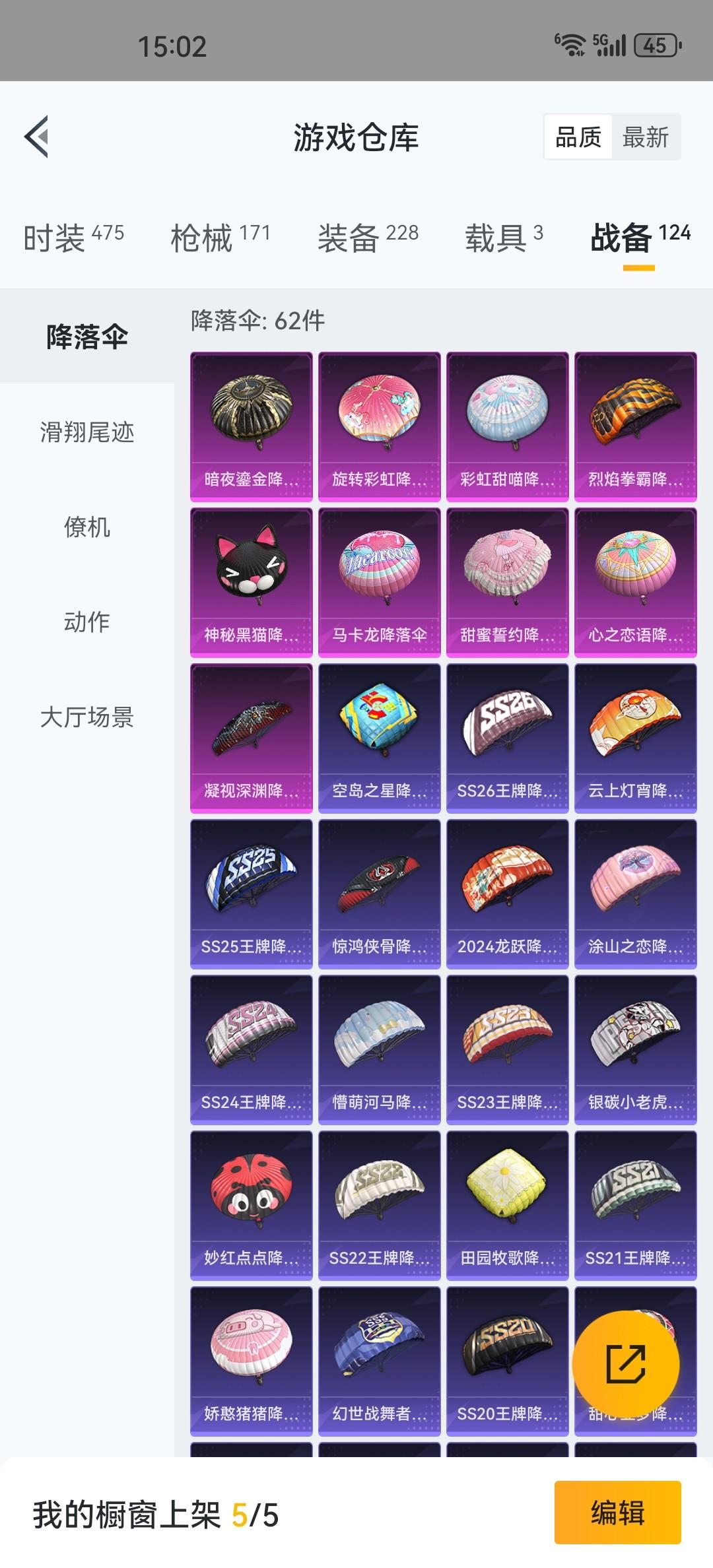The image size is (713, 1568).
Task: Switch to the 装备 tab
Action: point(368,238)
